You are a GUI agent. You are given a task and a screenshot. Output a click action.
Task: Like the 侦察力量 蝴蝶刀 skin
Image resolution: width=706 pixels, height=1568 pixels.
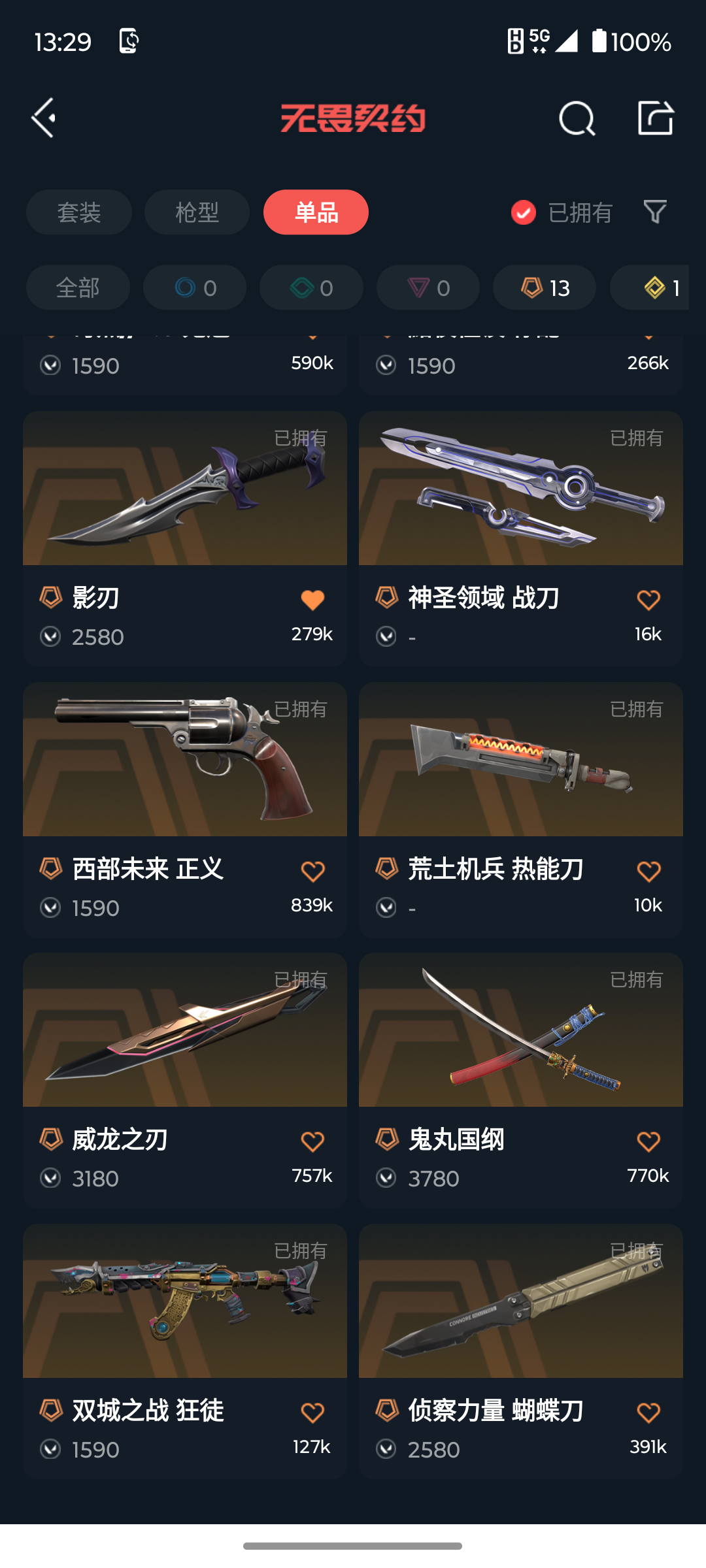click(648, 1413)
